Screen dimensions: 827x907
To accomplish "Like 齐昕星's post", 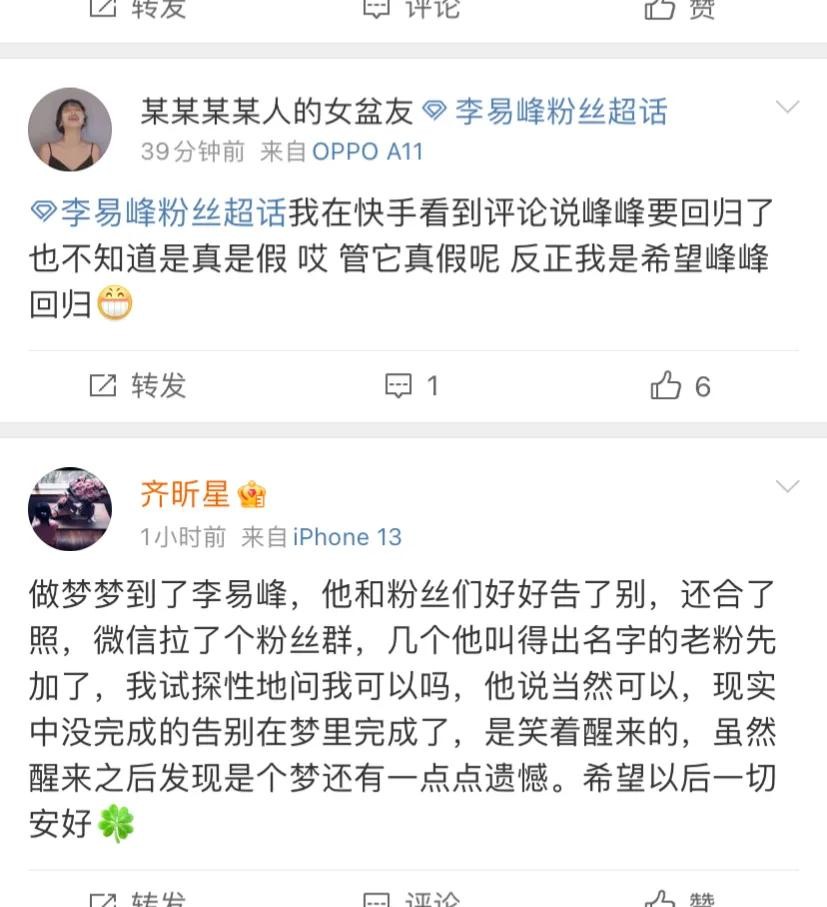I will pos(680,899).
